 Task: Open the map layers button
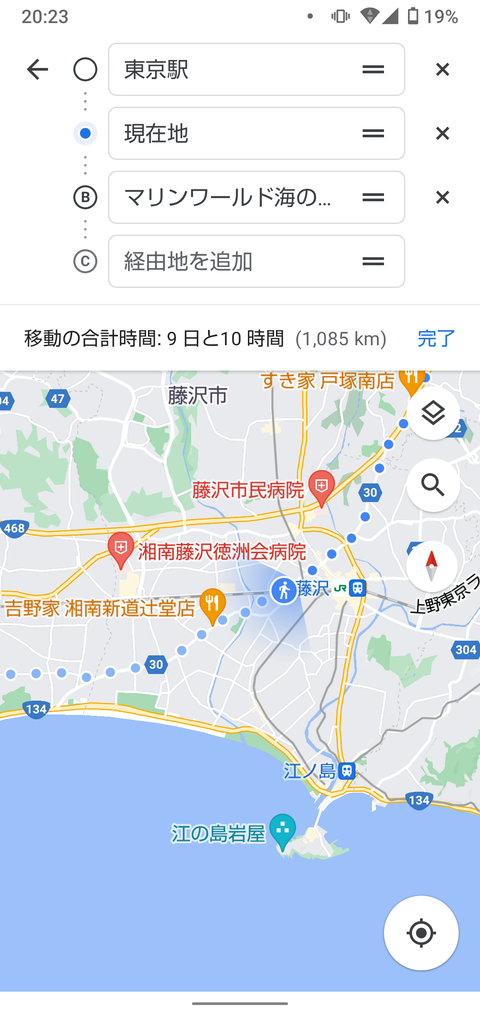433,413
